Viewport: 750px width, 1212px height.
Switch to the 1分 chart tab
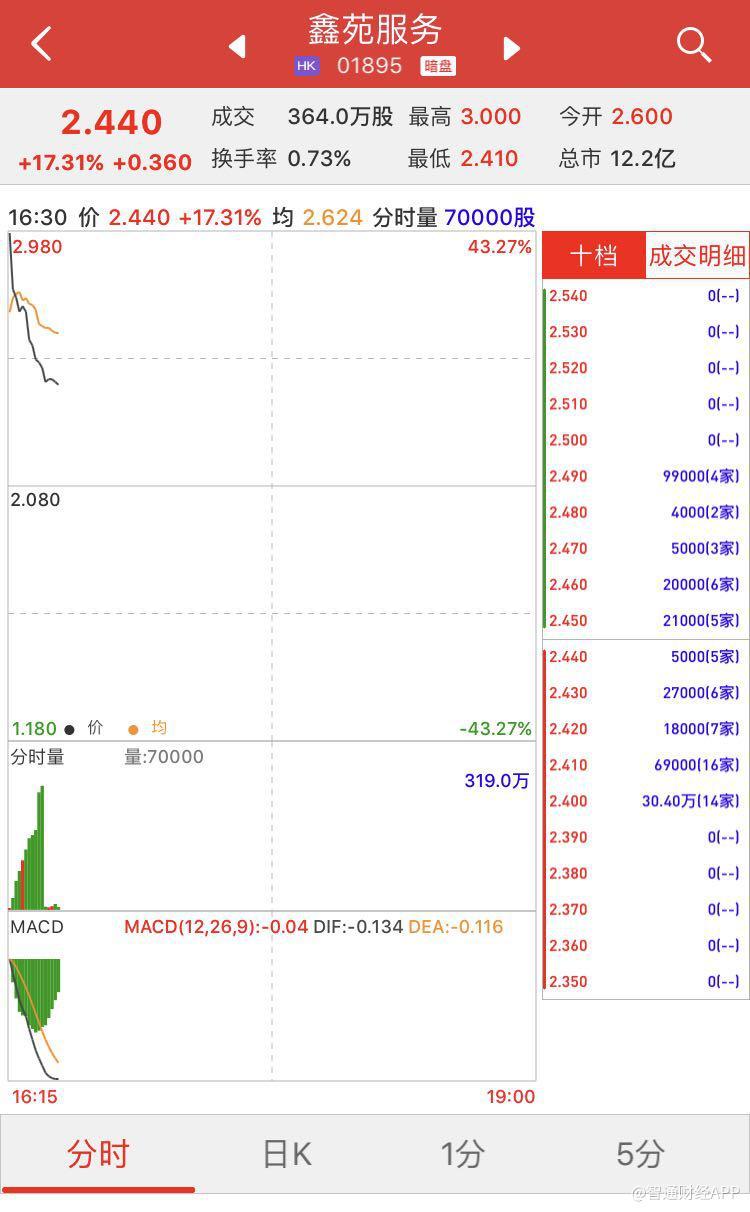[x=463, y=1153]
